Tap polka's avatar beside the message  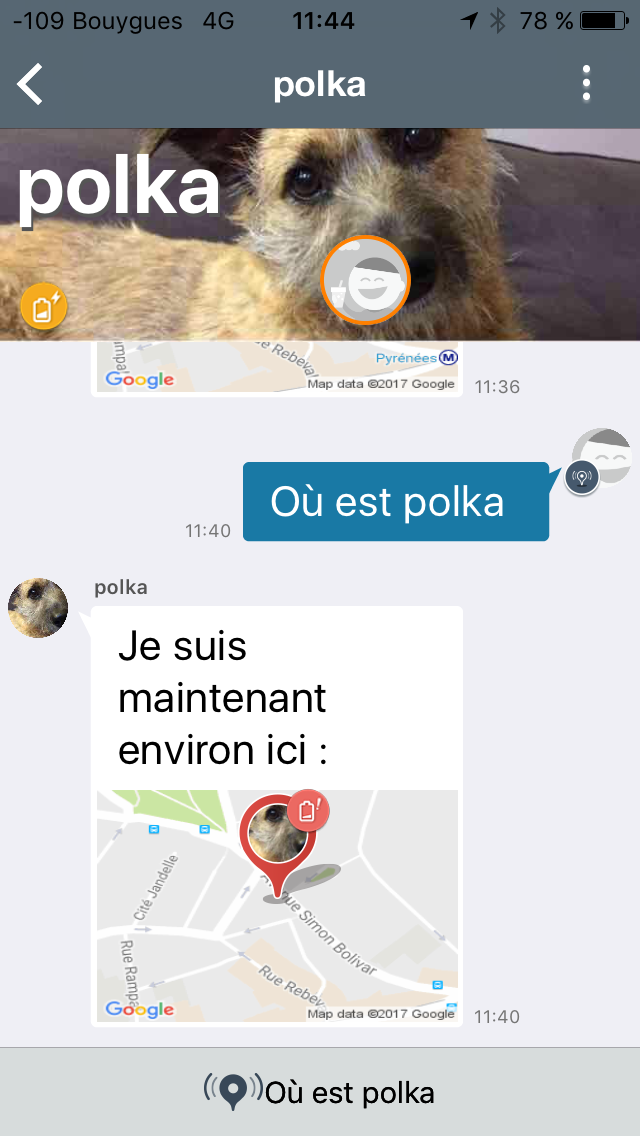tap(38, 608)
